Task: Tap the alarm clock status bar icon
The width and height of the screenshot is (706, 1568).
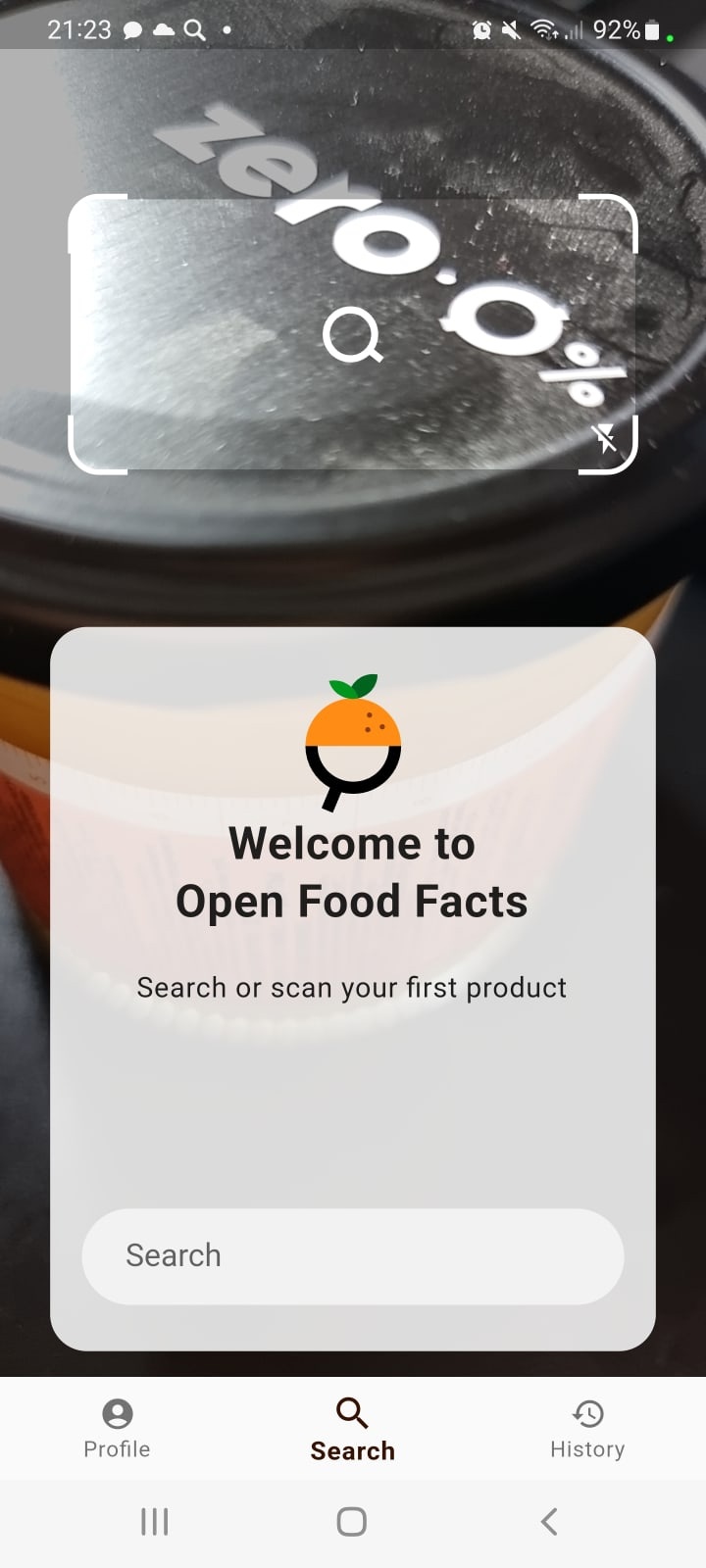Action: tap(480, 29)
